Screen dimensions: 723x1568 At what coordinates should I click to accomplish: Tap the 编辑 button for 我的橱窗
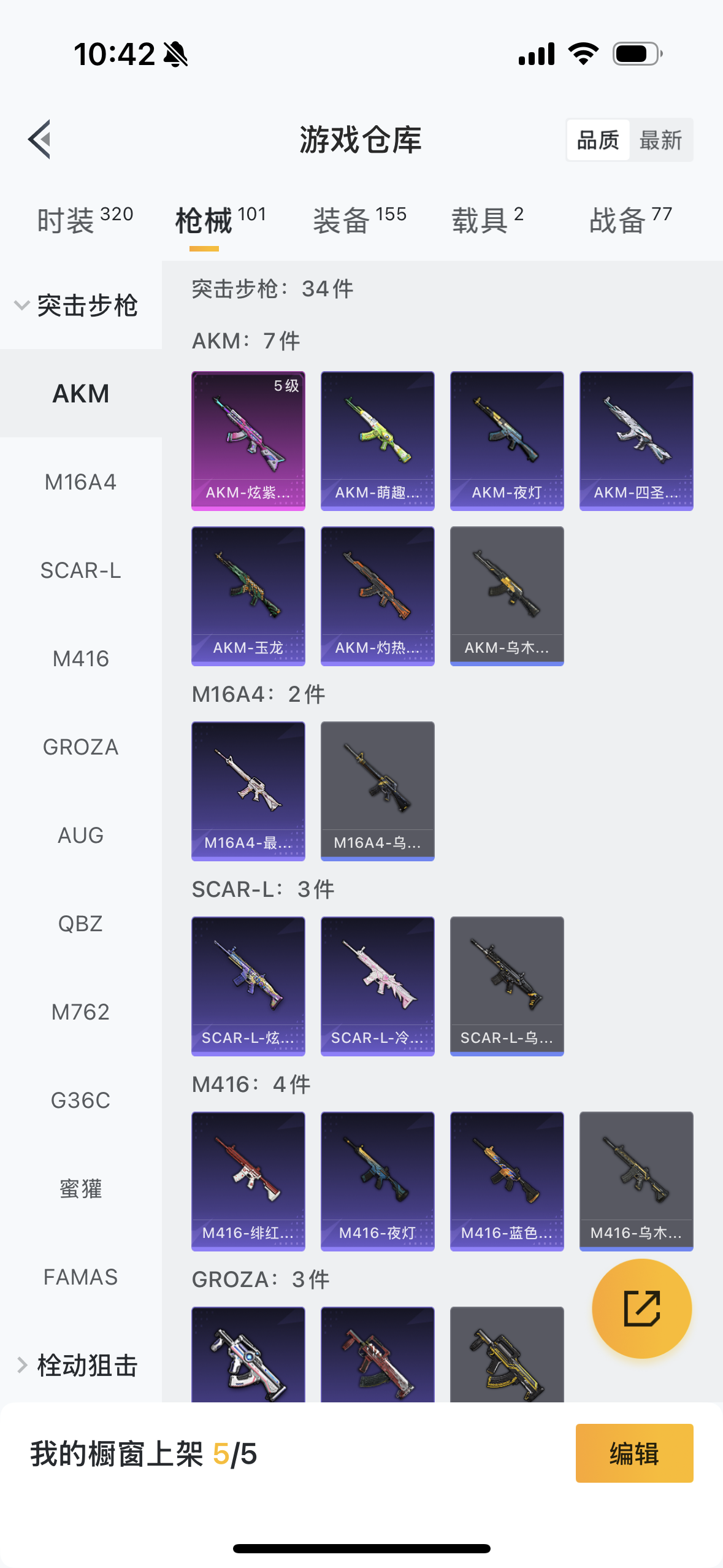pyautogui.click(x=635, y=1453)
